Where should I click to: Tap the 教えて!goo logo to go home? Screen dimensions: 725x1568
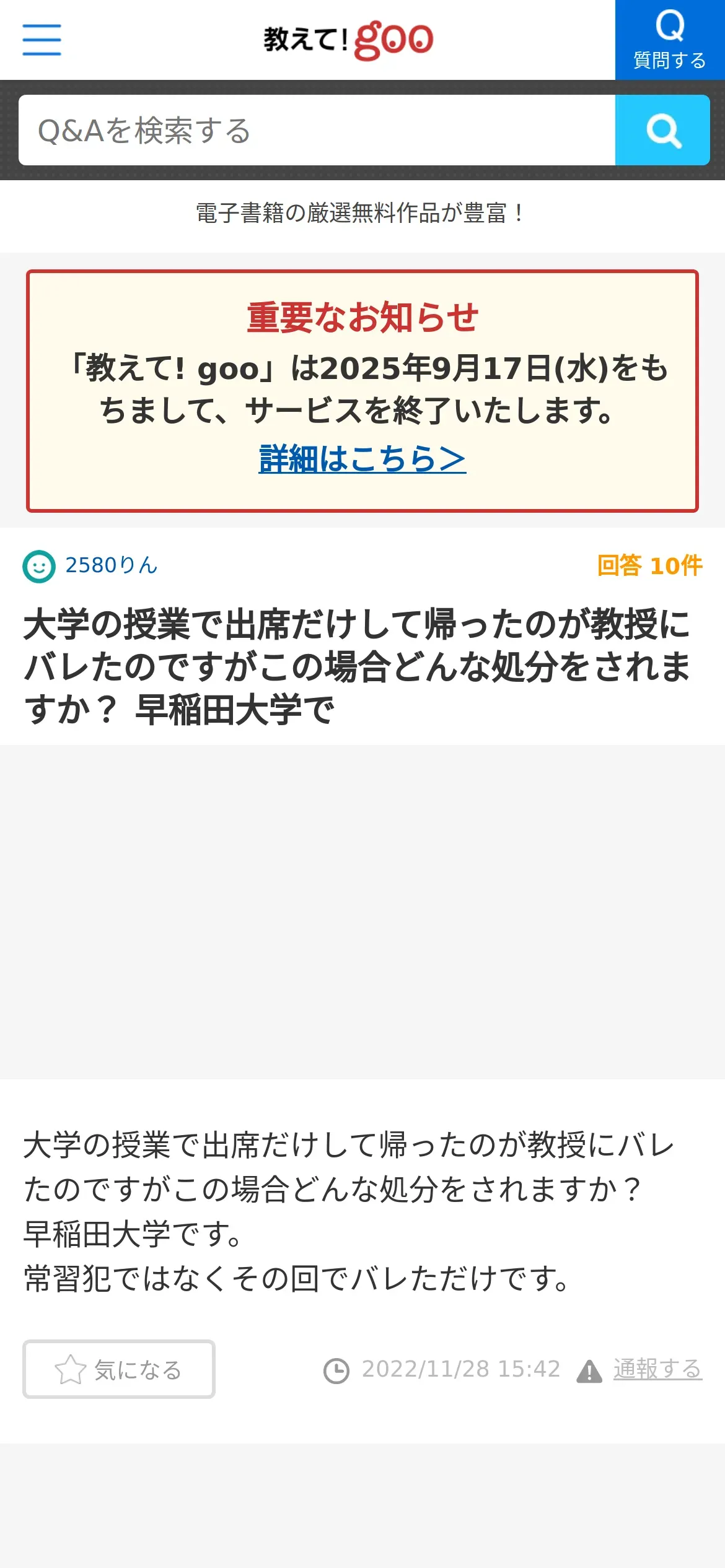coord(348,40)
